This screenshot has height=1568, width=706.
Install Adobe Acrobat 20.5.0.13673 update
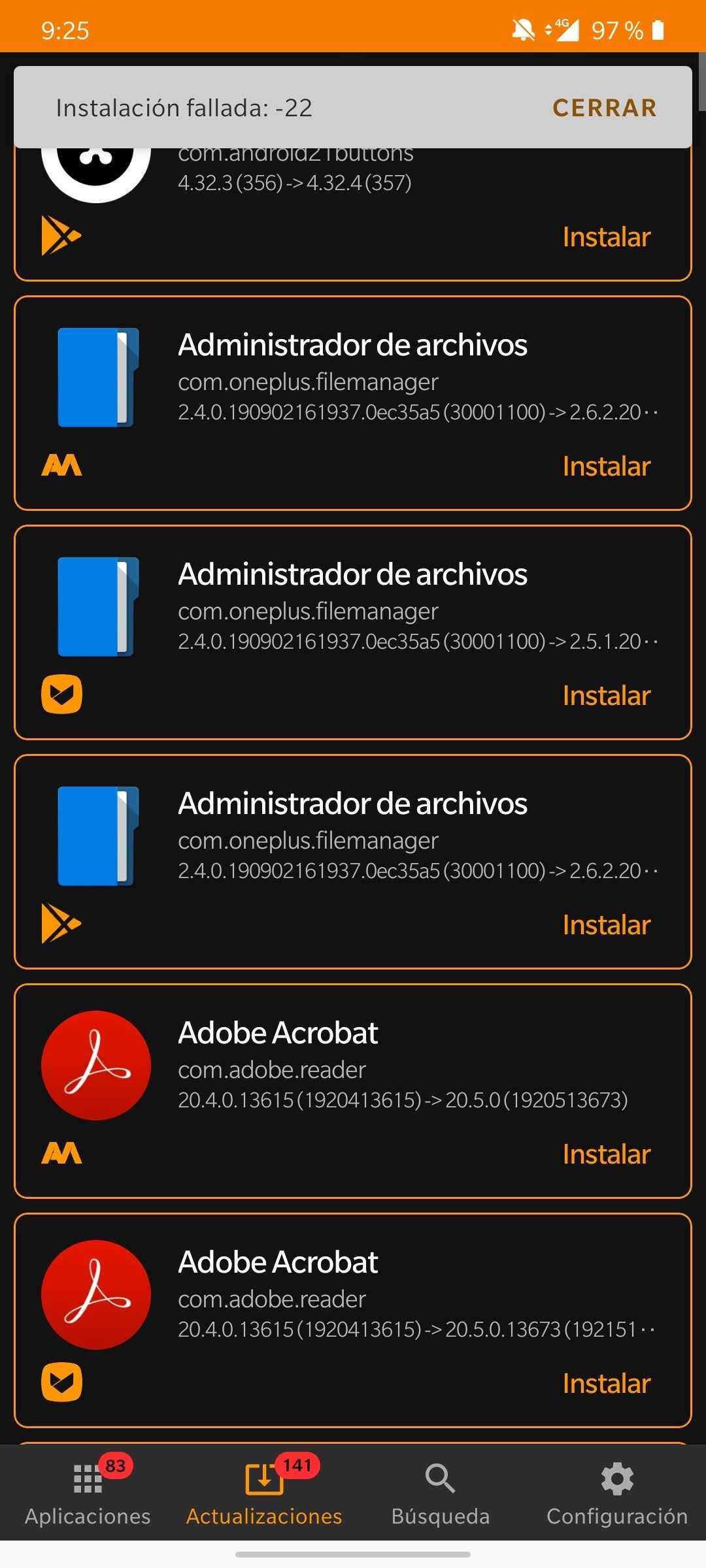[x=606, y=1384]
